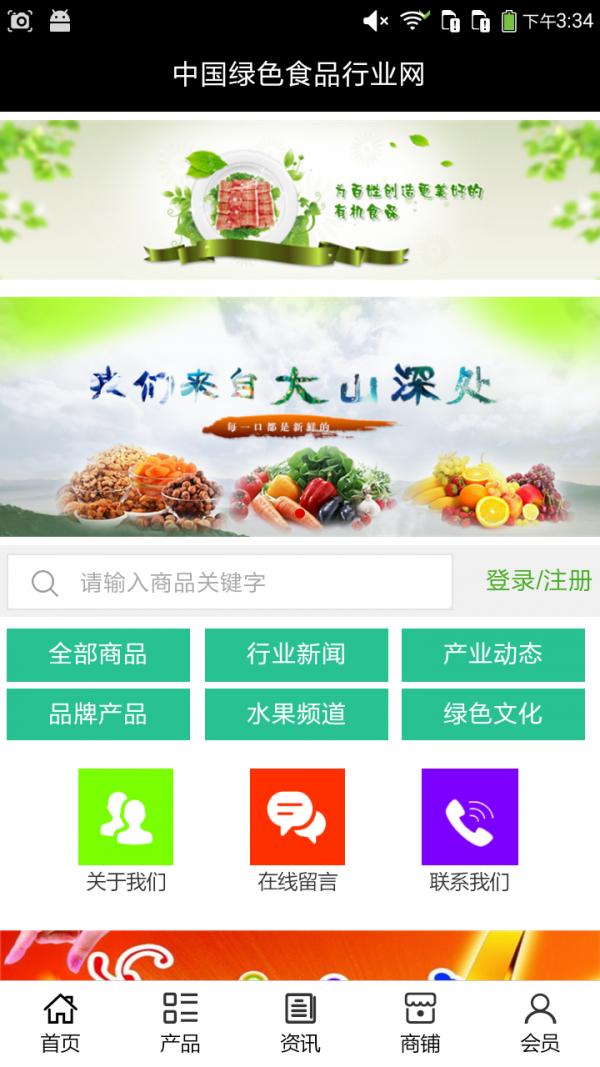Tap the product keyword search field

point(240,582)
